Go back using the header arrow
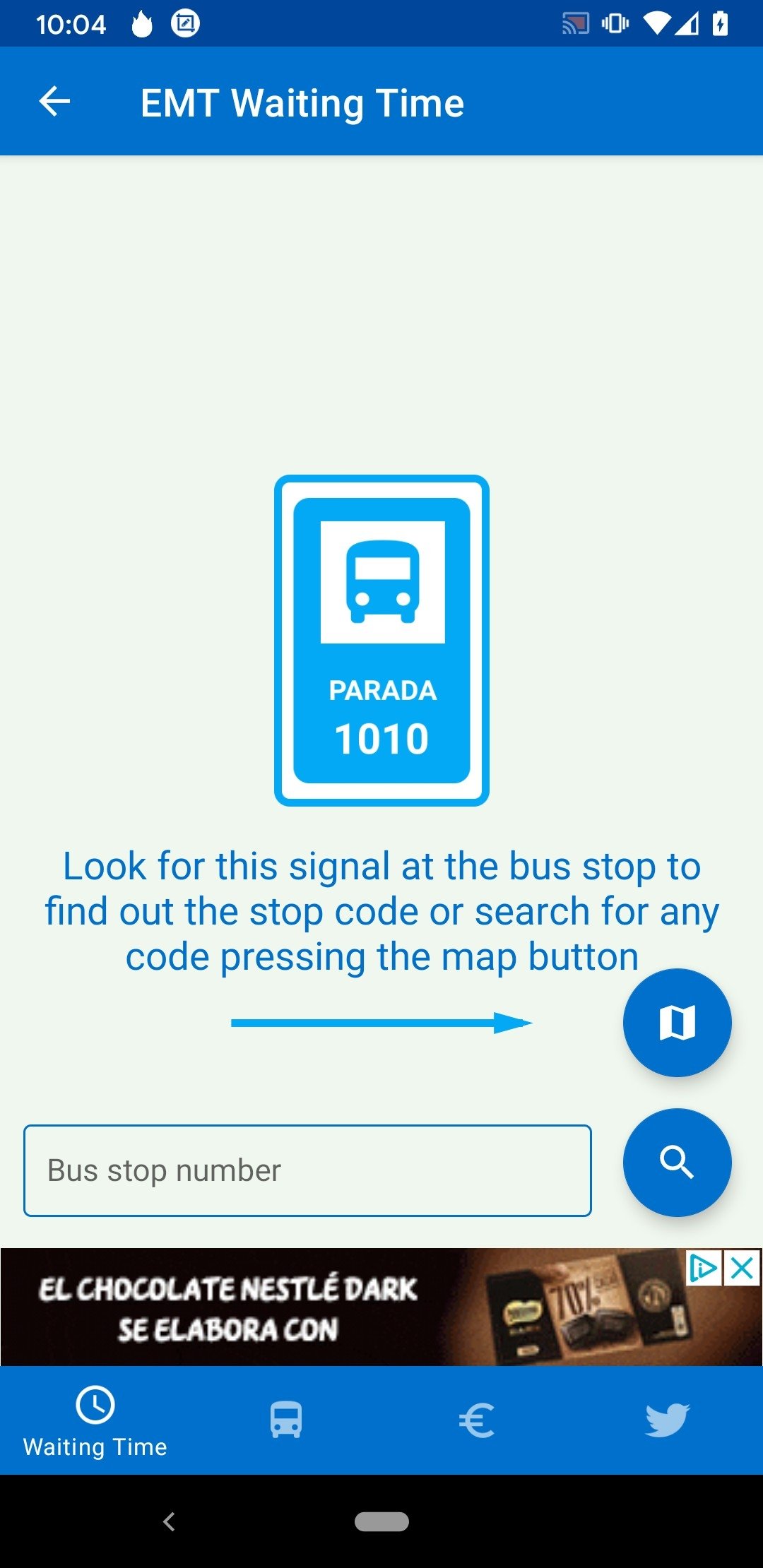The height and width of the screenshot is (1568, 763). tap(54, 102)
